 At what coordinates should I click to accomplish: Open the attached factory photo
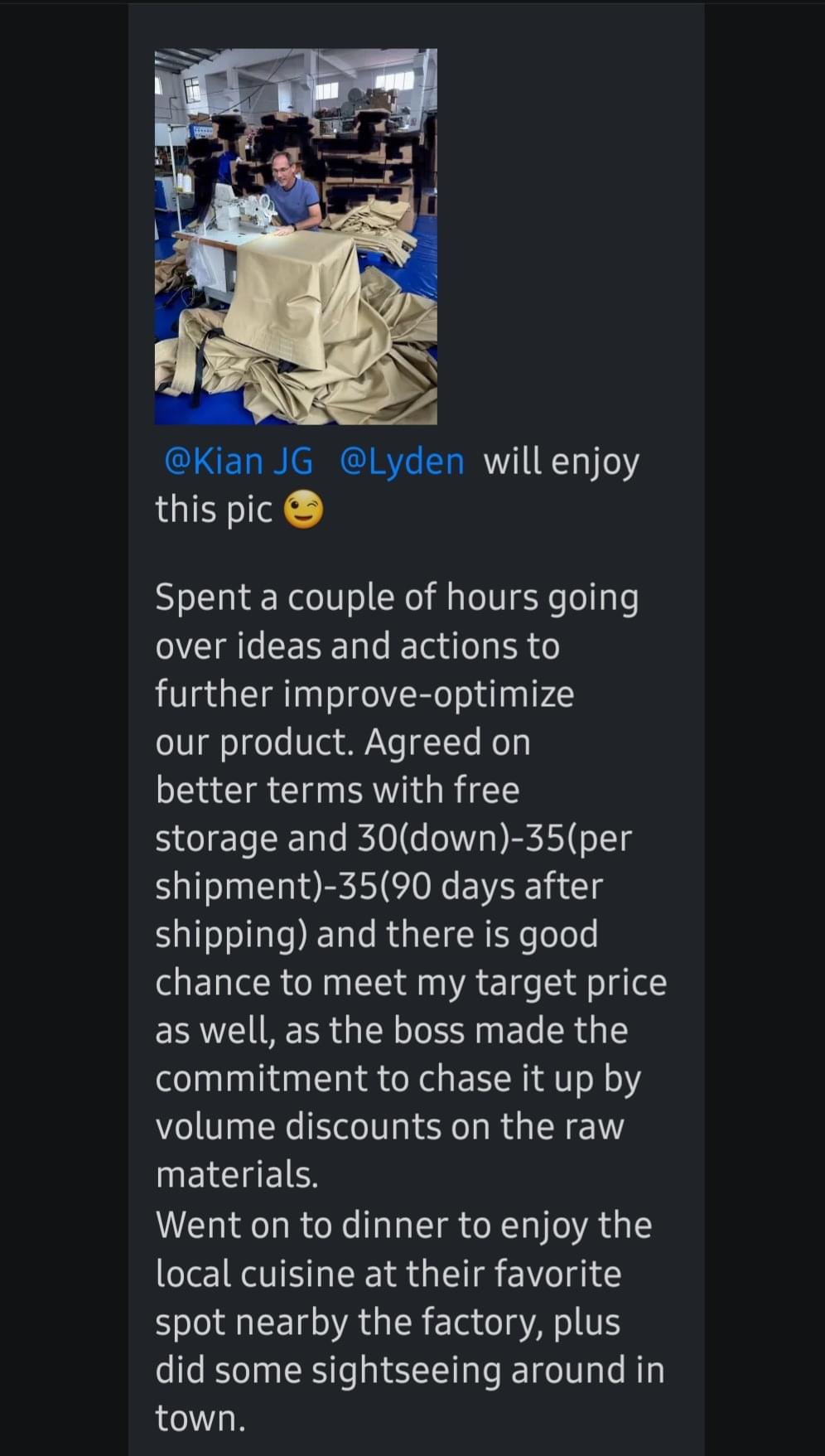296,236
